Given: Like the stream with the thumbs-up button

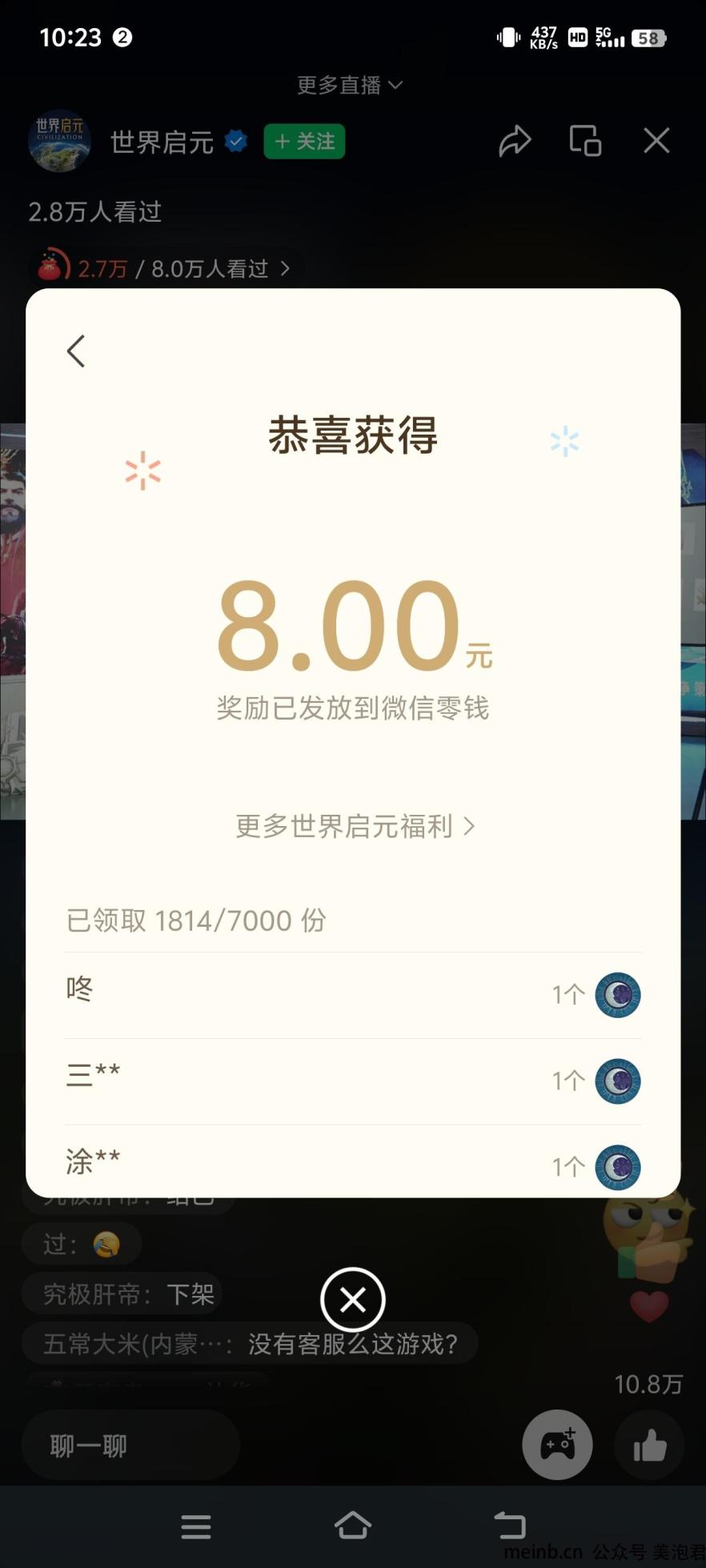Looking at the screenshot, I should tap(649, 1445).
